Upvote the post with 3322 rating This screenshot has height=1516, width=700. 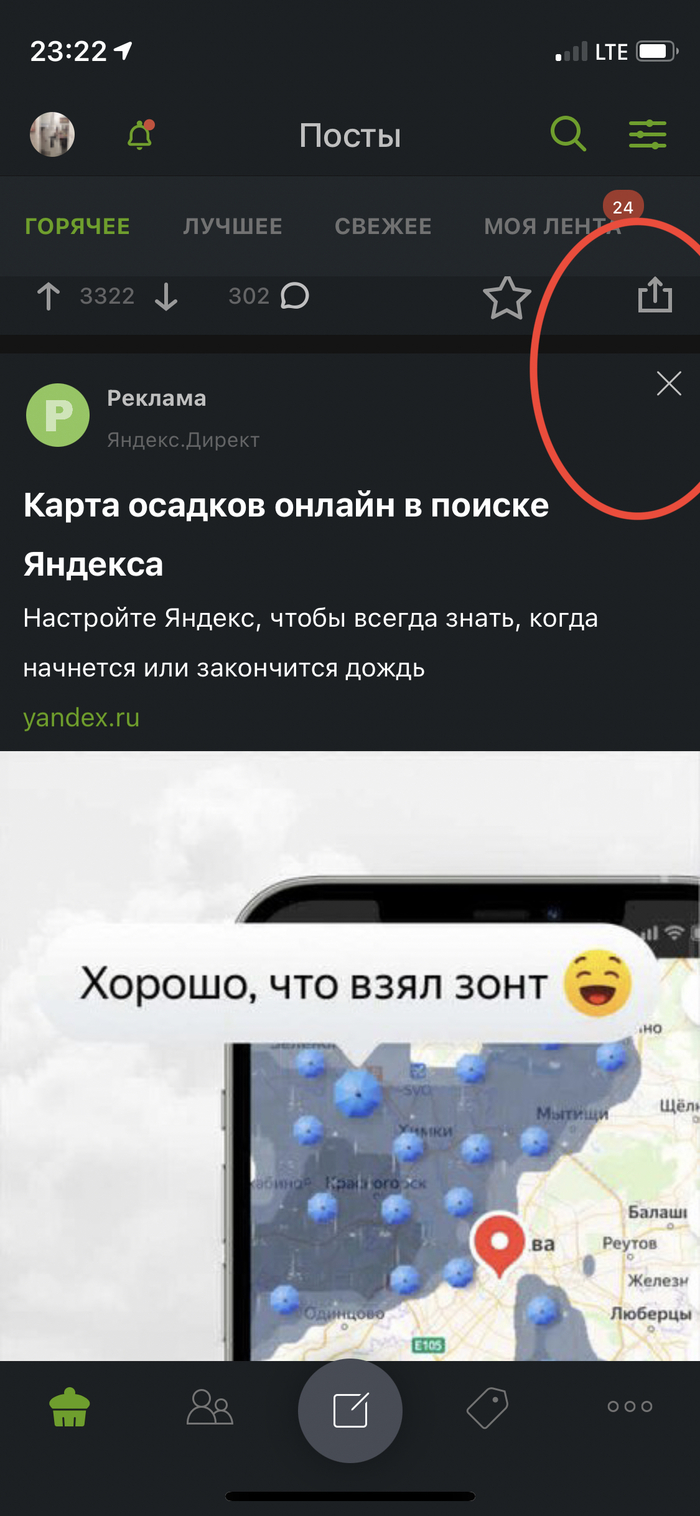[48, 296]
